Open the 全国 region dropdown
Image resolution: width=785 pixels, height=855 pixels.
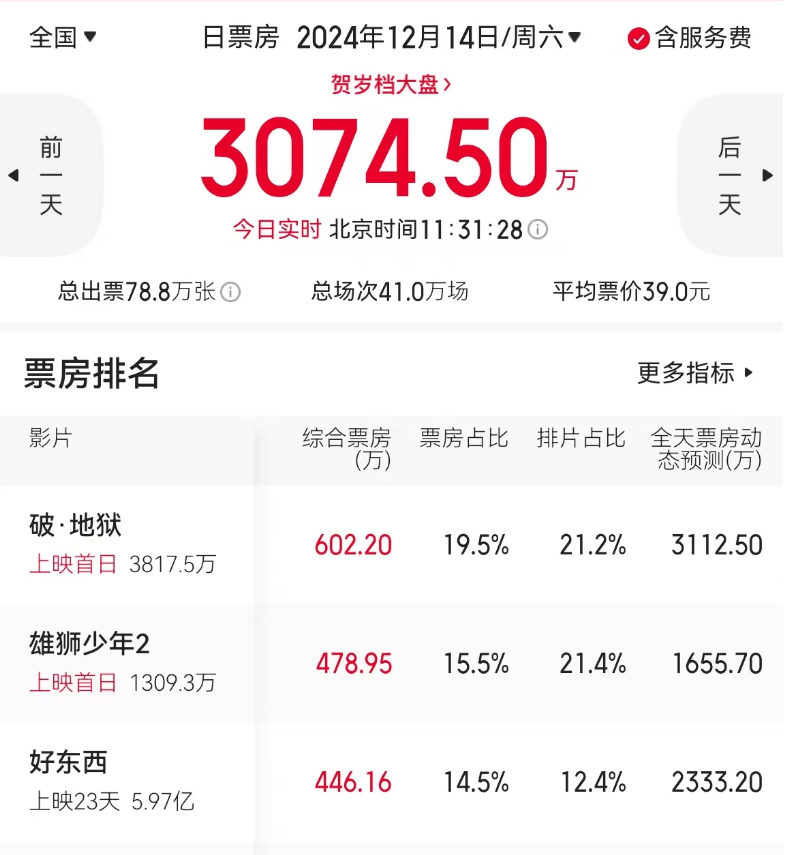point(63,38)
